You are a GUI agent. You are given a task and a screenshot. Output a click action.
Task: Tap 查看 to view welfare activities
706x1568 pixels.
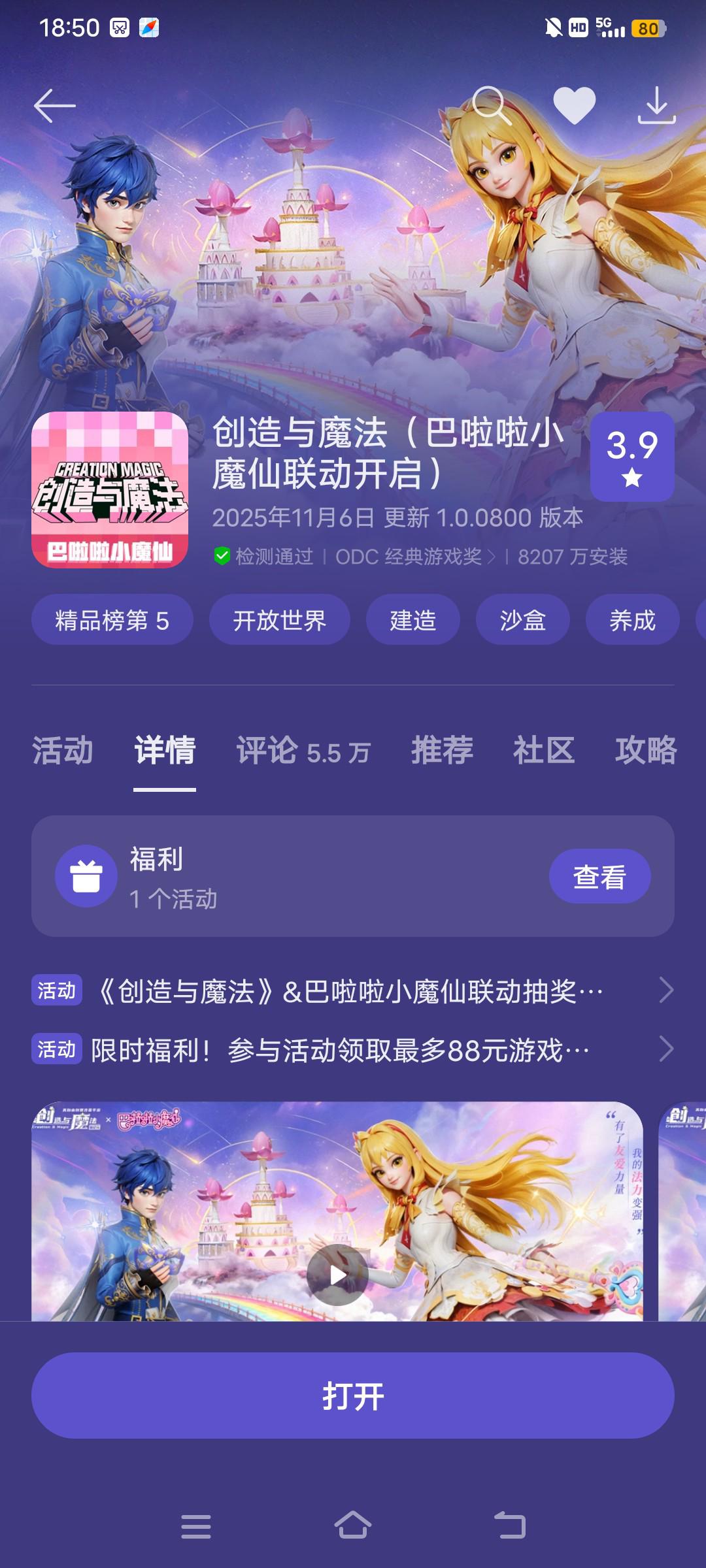pos(600,875)
